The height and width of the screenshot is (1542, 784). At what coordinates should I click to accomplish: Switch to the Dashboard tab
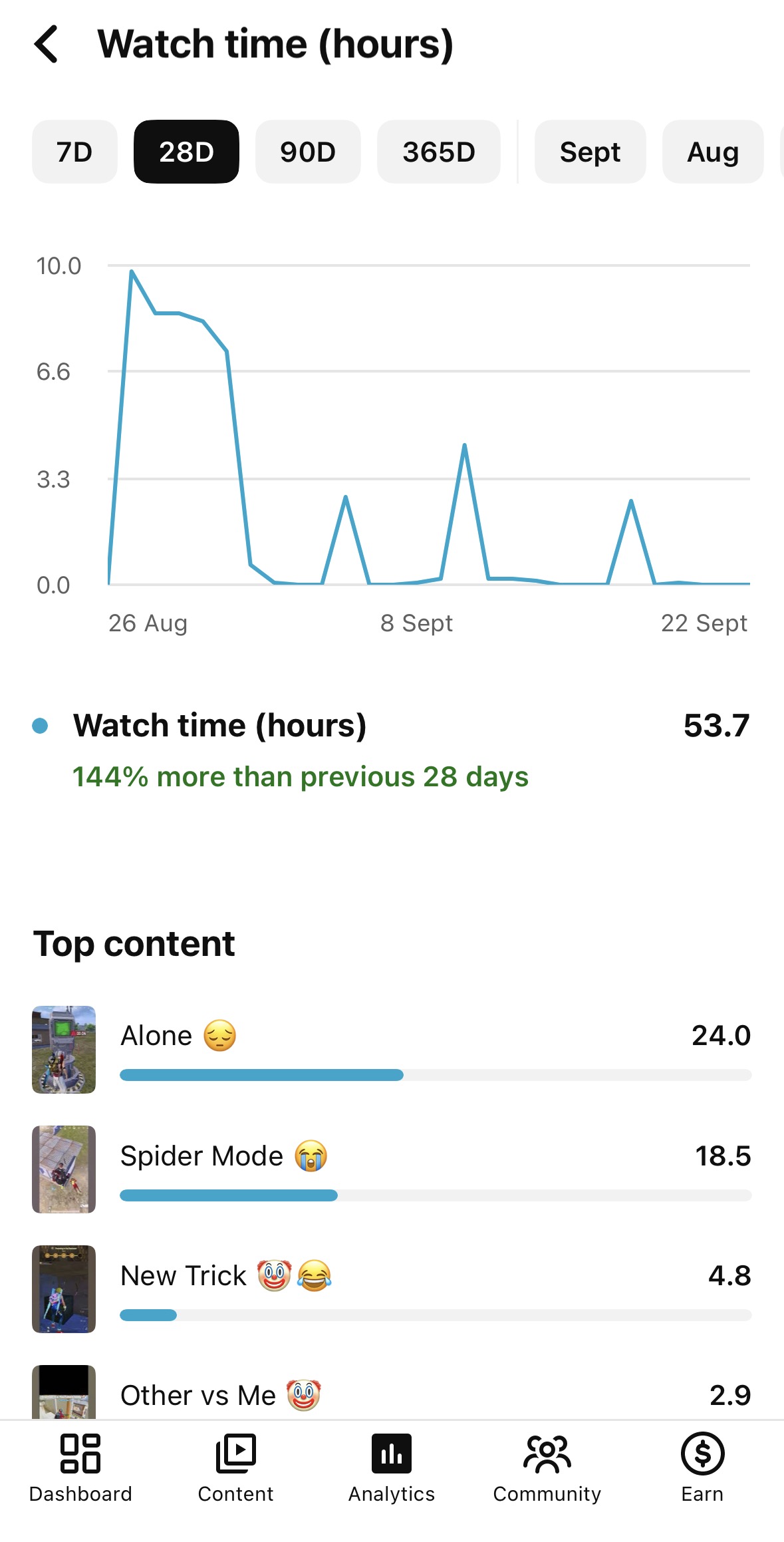pyautogui.click(x=80, y=1467)
